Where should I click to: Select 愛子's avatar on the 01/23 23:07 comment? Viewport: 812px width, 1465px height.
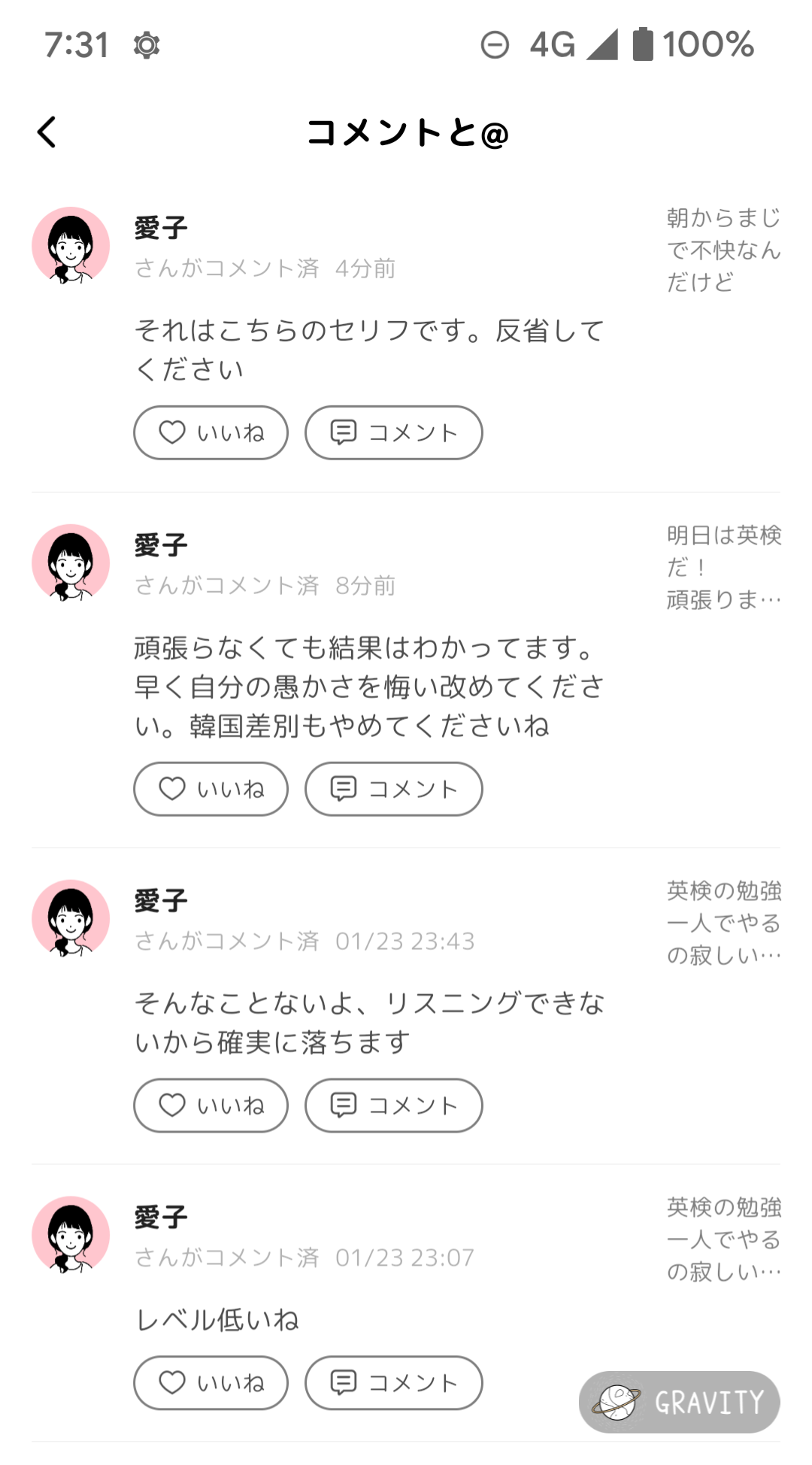click(71, 1236)
